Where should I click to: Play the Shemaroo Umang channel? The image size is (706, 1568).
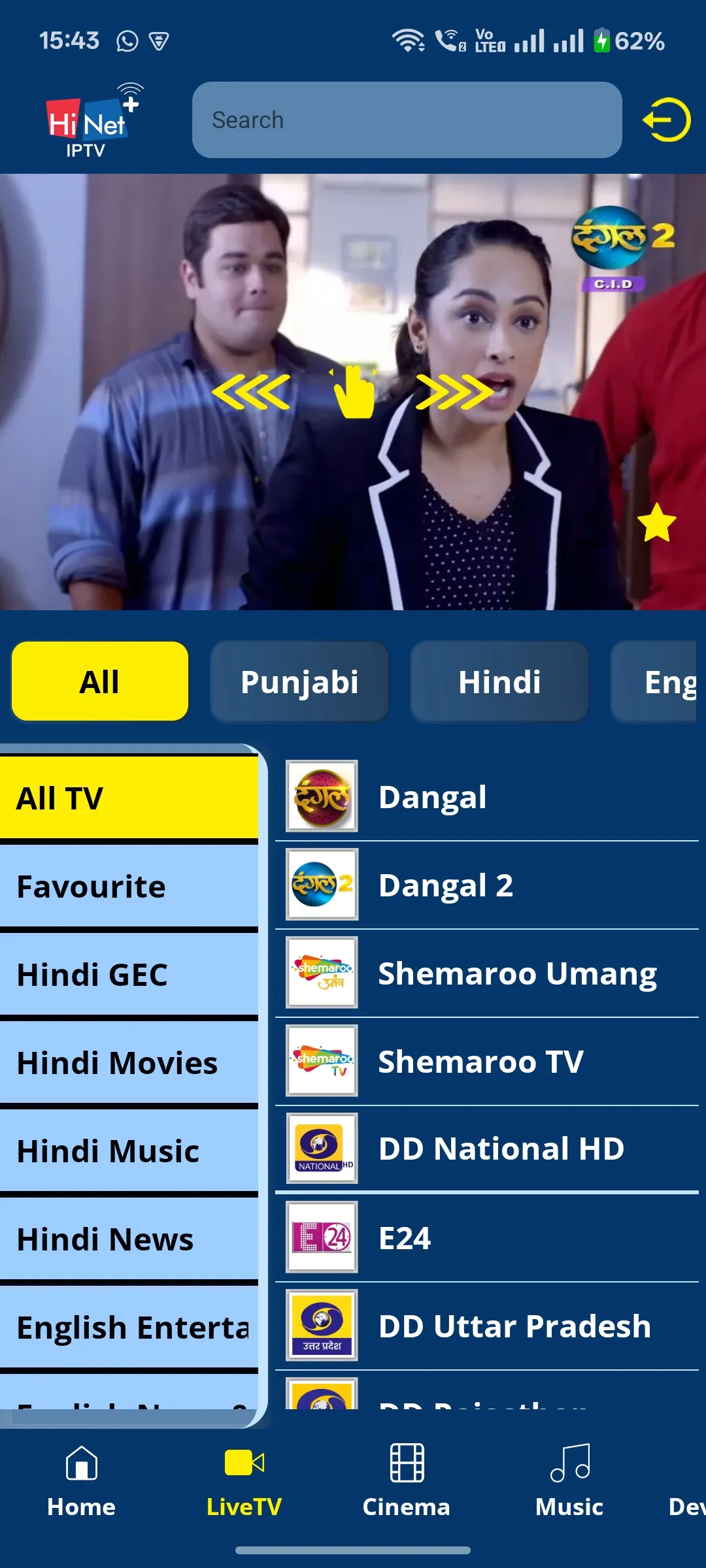coord(487,973)
